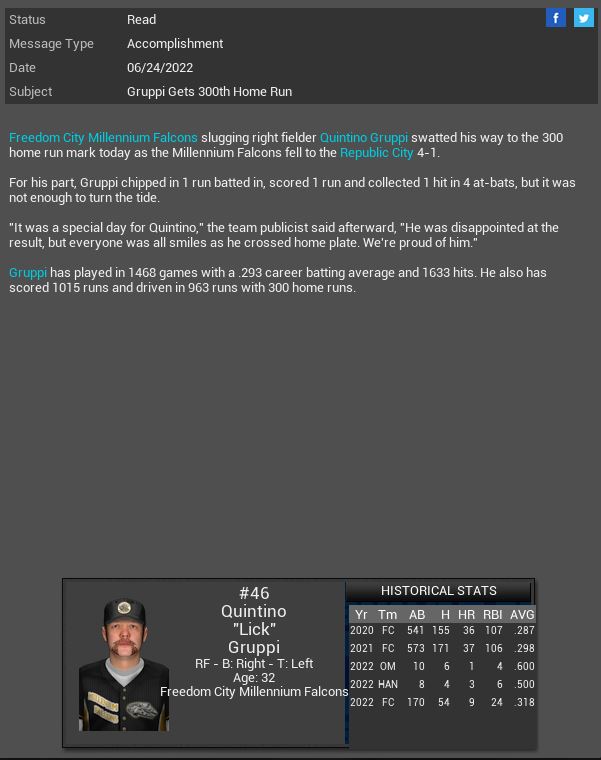
Task: Open the Republic City team link
Action: 376,153
